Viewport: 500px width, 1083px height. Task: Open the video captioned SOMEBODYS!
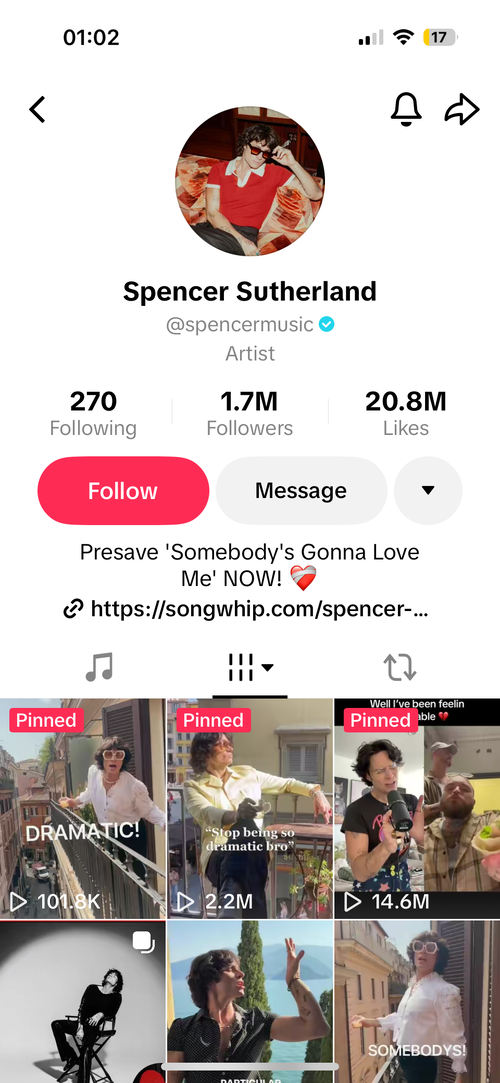(x=417, y=1001)
